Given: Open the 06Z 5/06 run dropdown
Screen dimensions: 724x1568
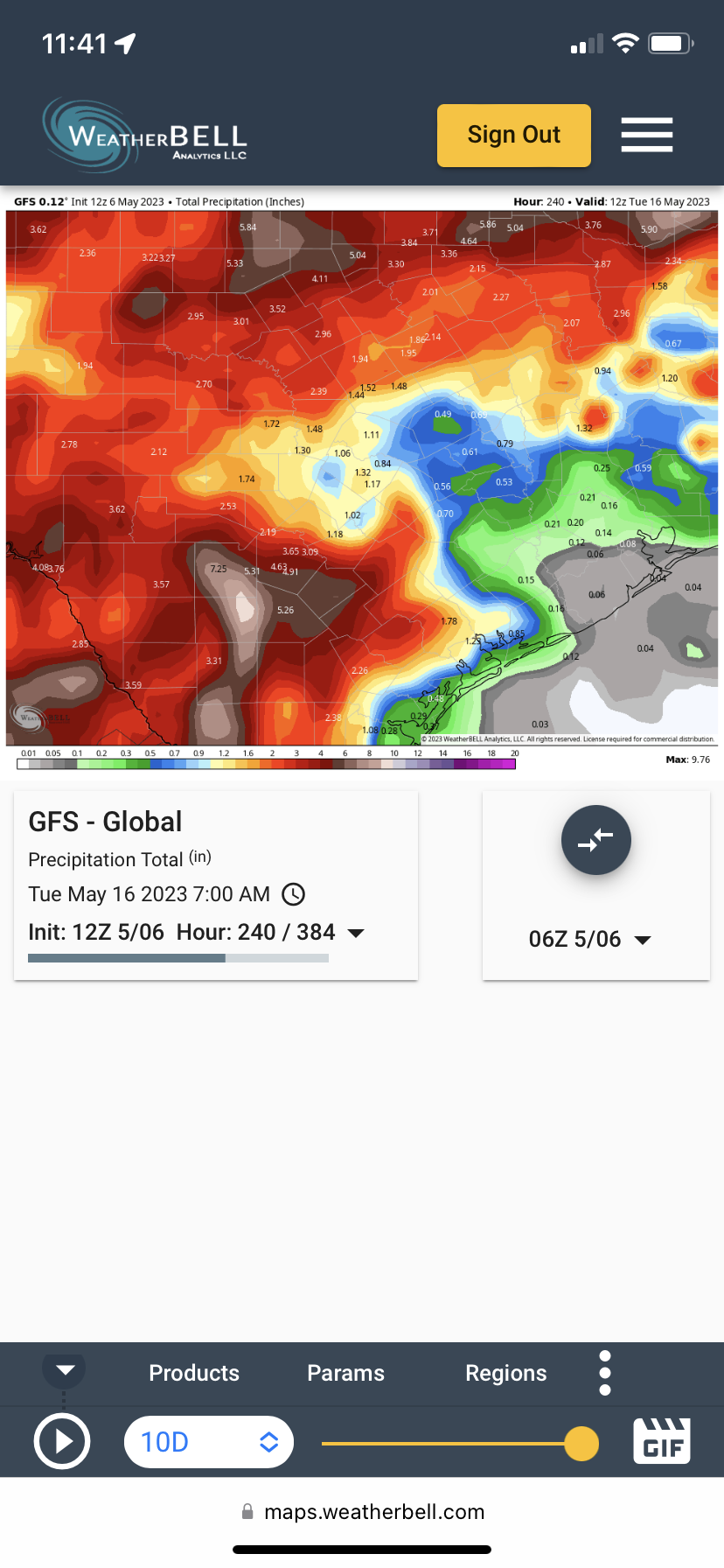Looking at the screenshot, I should [x=589, y=940].
